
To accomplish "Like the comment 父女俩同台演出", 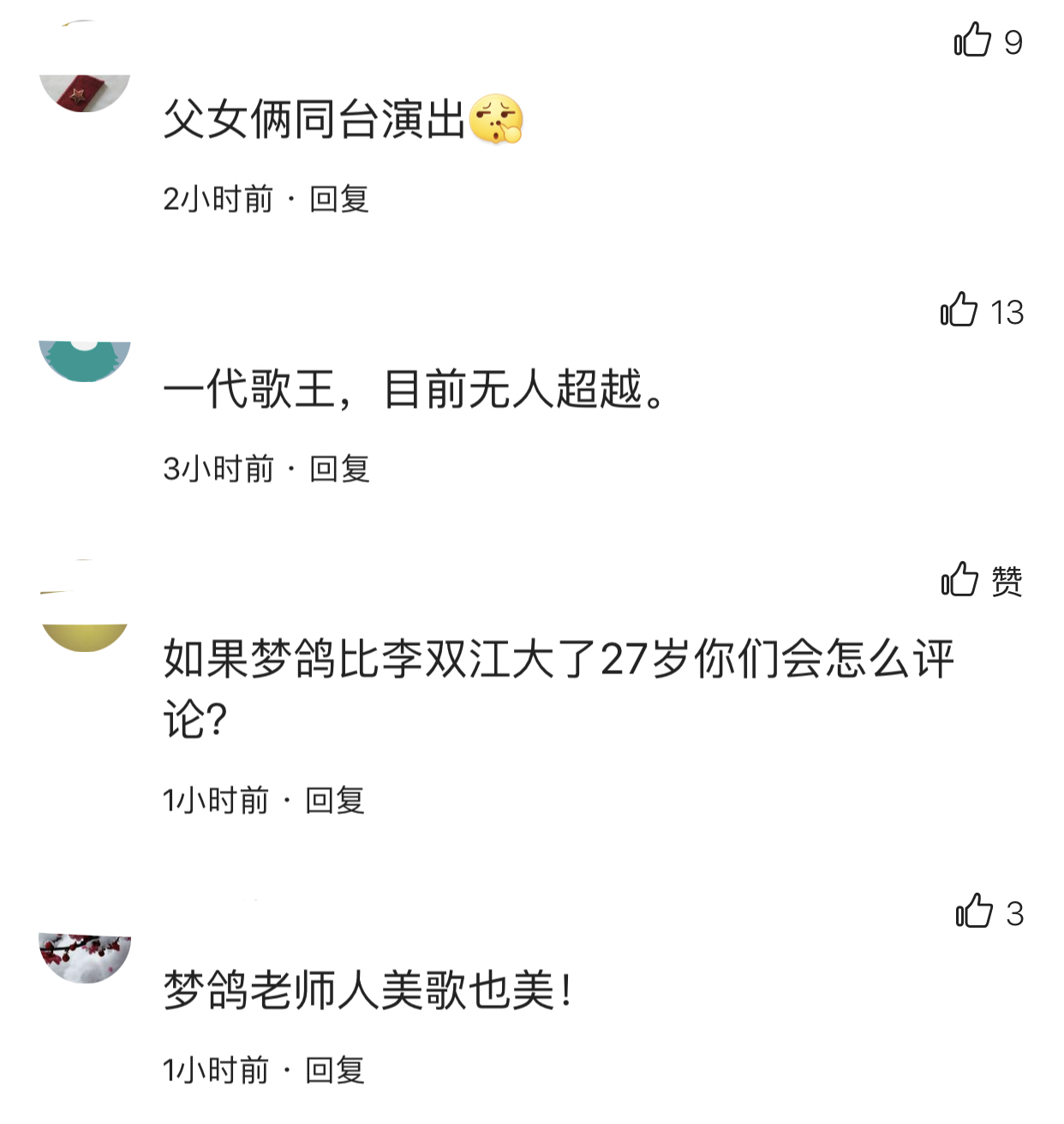I will [973, 40].
